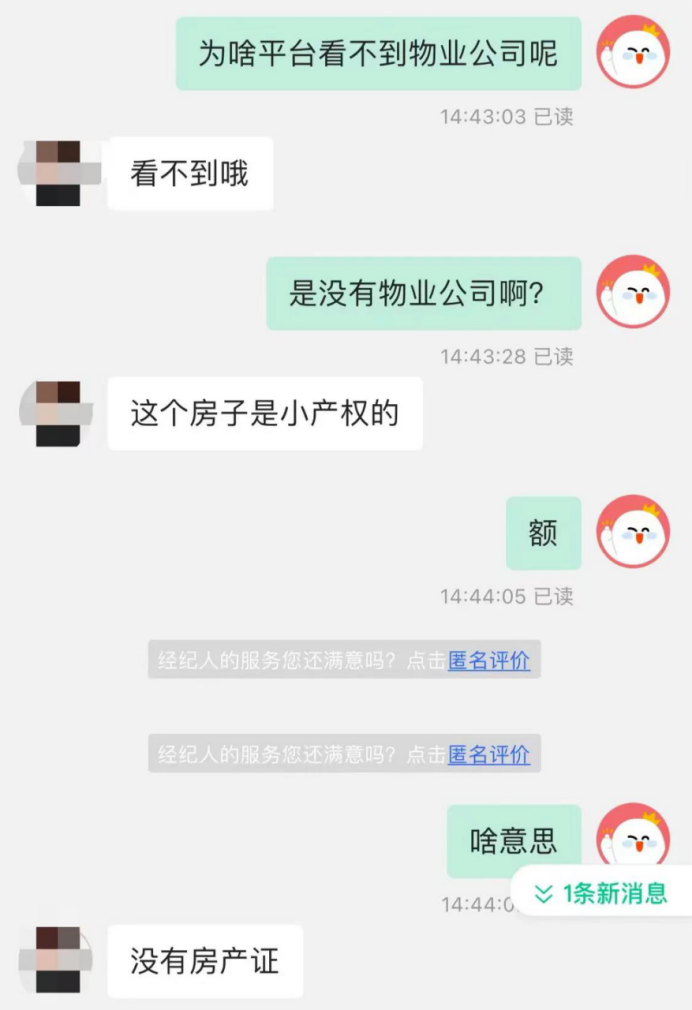
Task: Jump to the 1条新消息 new message
Action: point(602,892)
